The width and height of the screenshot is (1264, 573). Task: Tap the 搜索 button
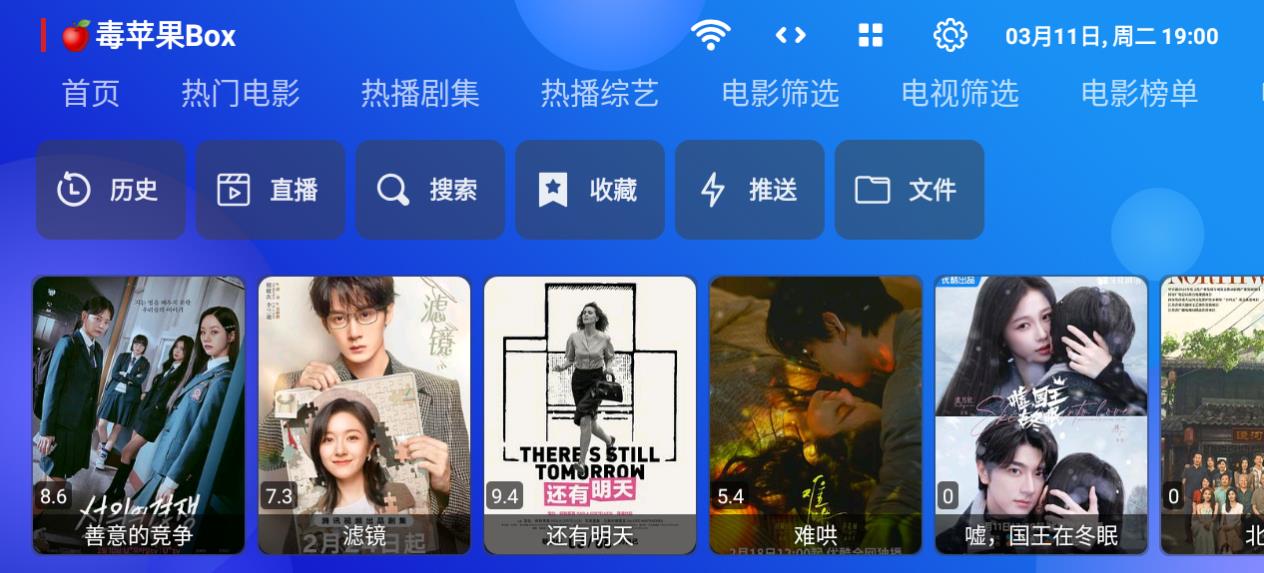click(430, 190)
